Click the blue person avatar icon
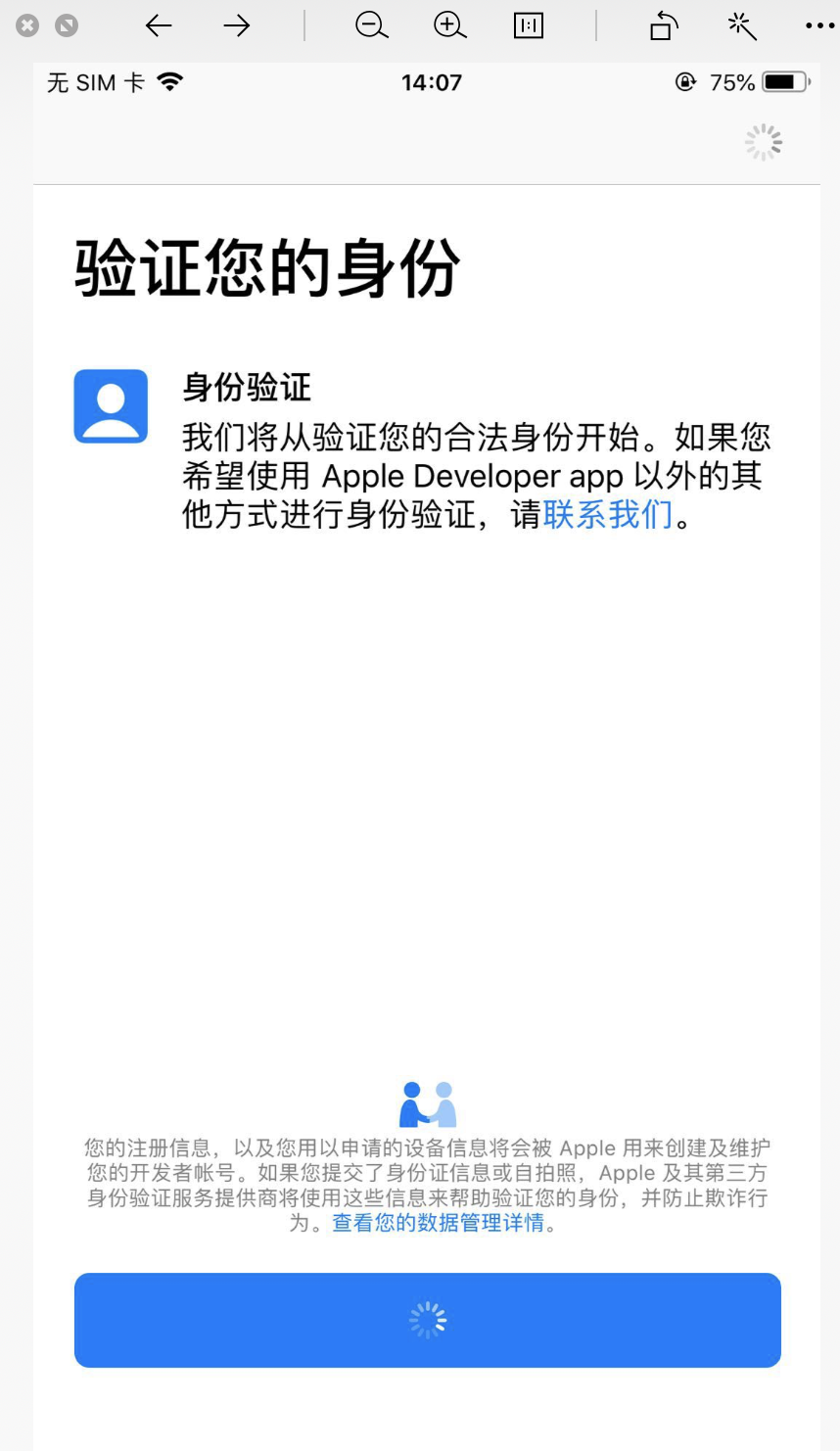The image size is (840, 1451). [x=111, y=405]
